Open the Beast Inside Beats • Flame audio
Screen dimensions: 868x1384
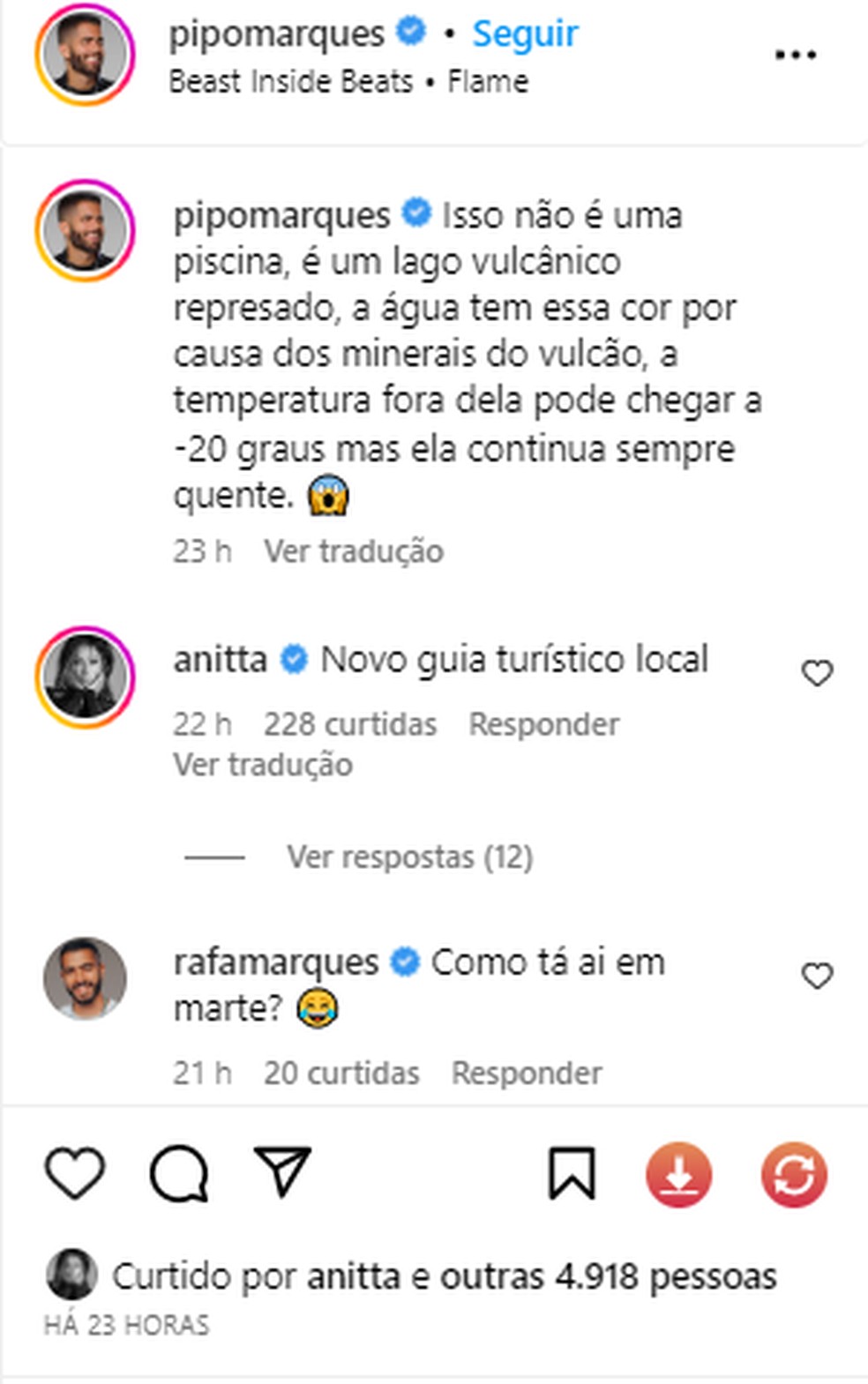tap(349, 80)
